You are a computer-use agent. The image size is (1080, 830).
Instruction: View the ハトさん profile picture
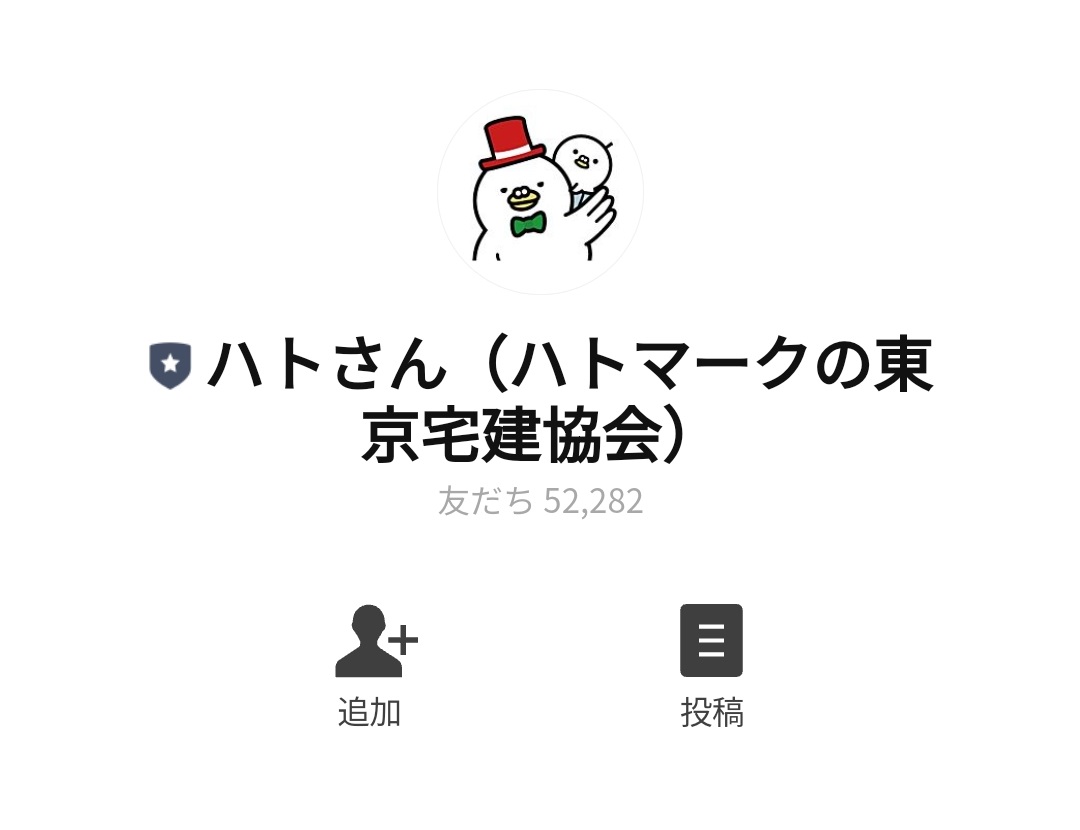[x=540, y=192]
